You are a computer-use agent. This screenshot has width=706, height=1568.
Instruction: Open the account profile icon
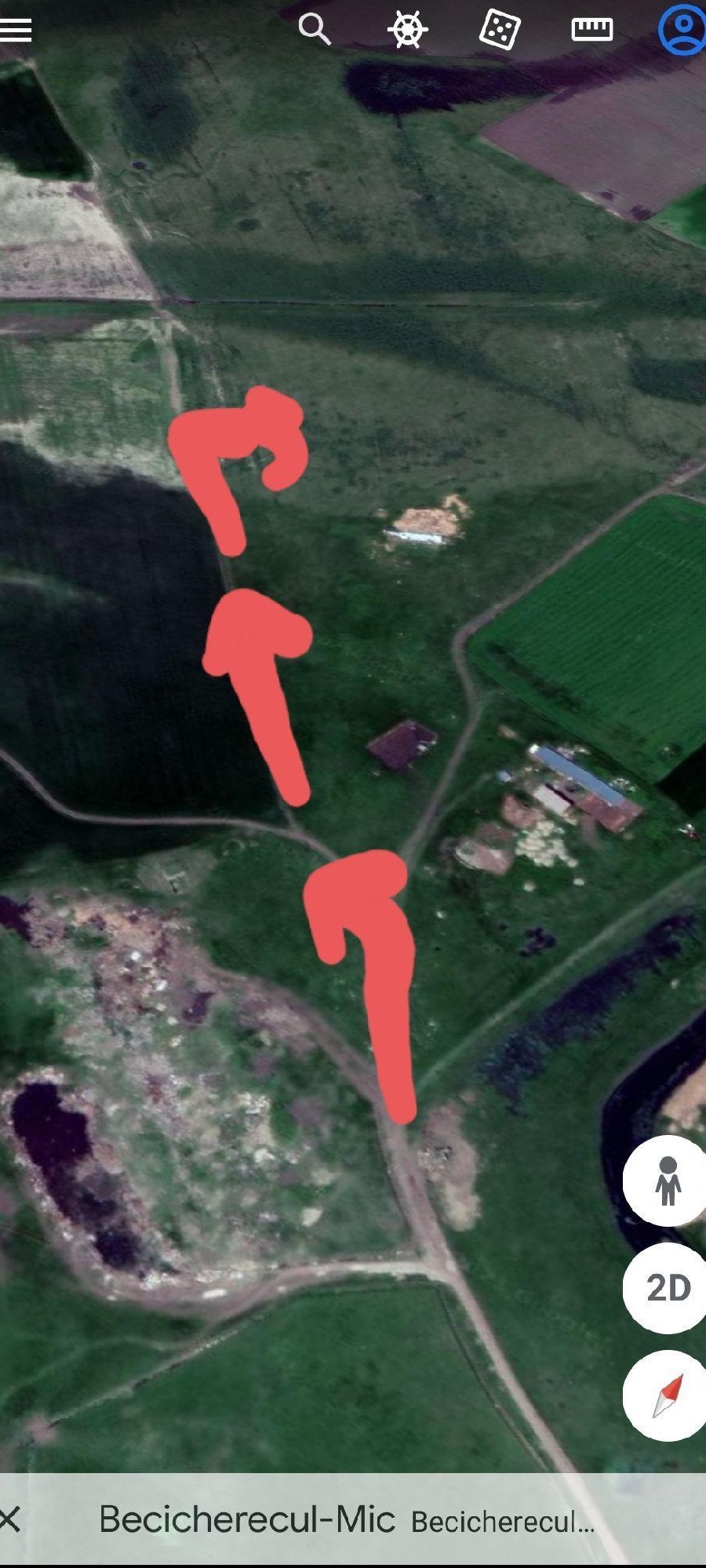682,30
